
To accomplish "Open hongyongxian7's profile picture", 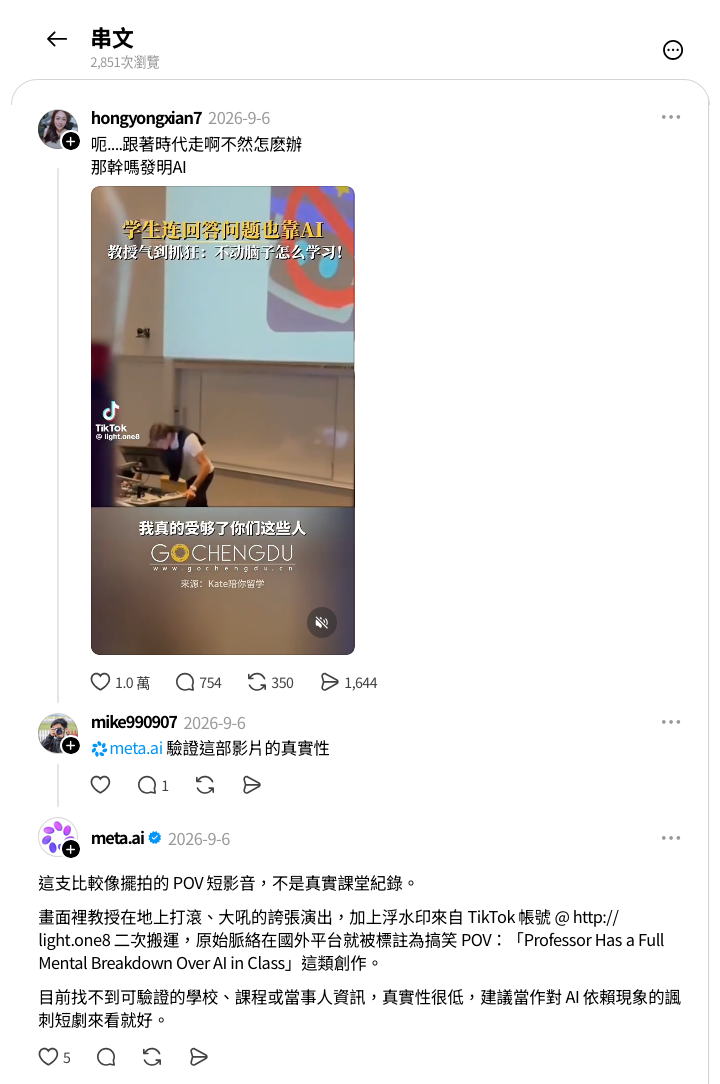I will point(57,128).
